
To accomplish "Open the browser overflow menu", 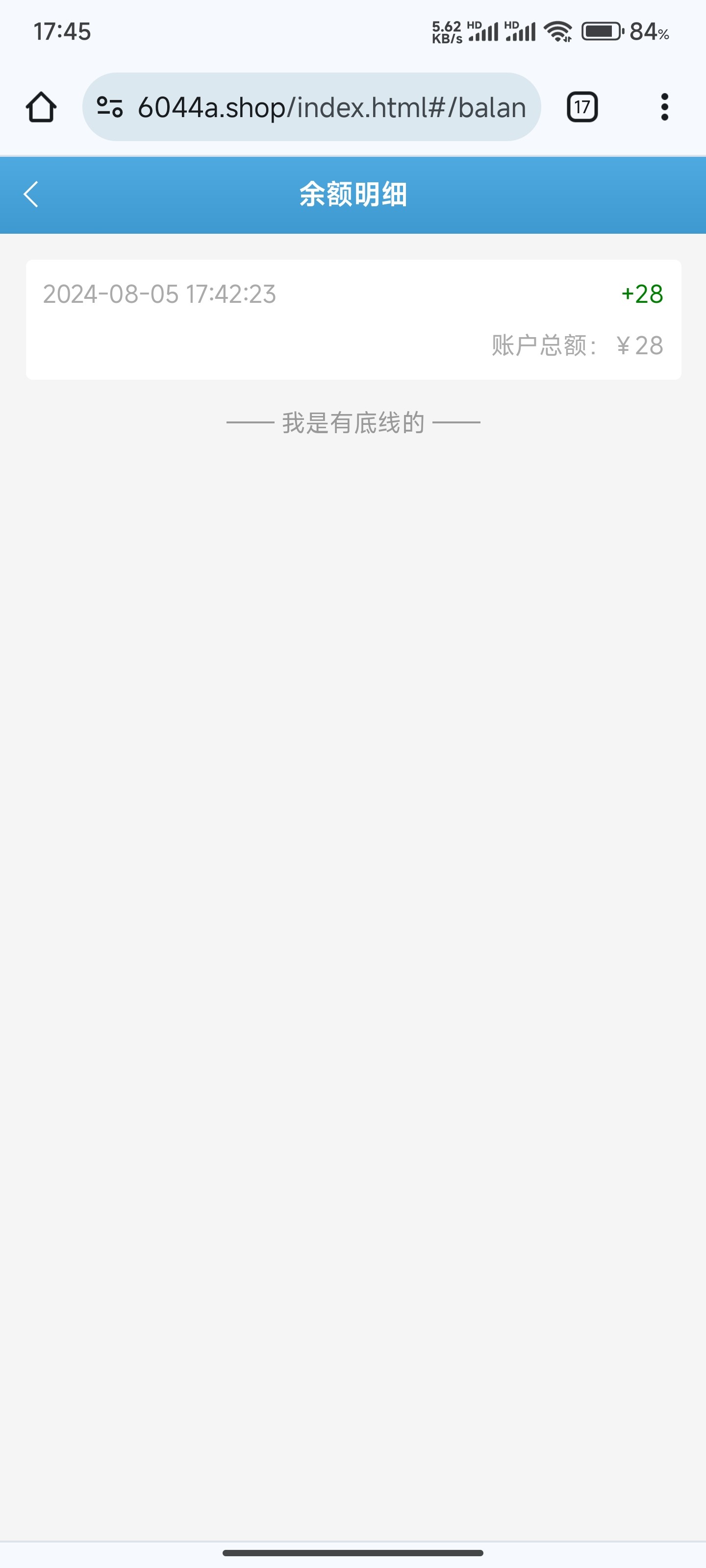I will (x=664, y=107).
